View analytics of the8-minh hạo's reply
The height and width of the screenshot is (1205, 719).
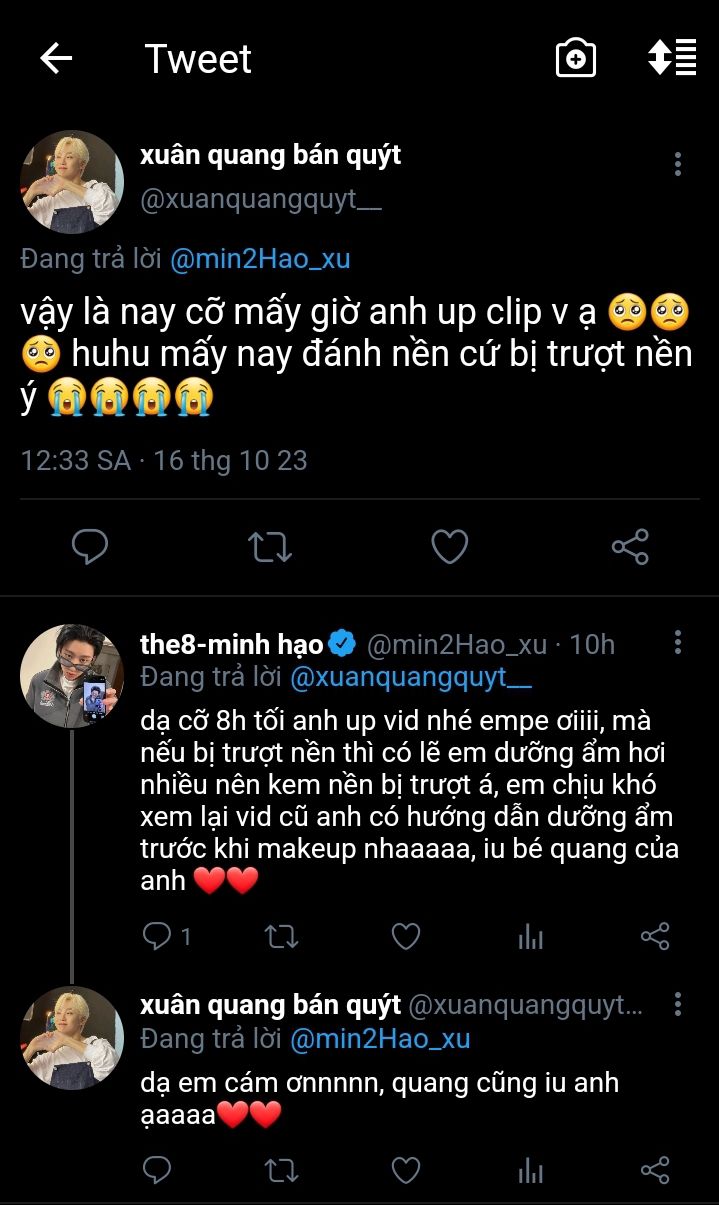[531, 936]
